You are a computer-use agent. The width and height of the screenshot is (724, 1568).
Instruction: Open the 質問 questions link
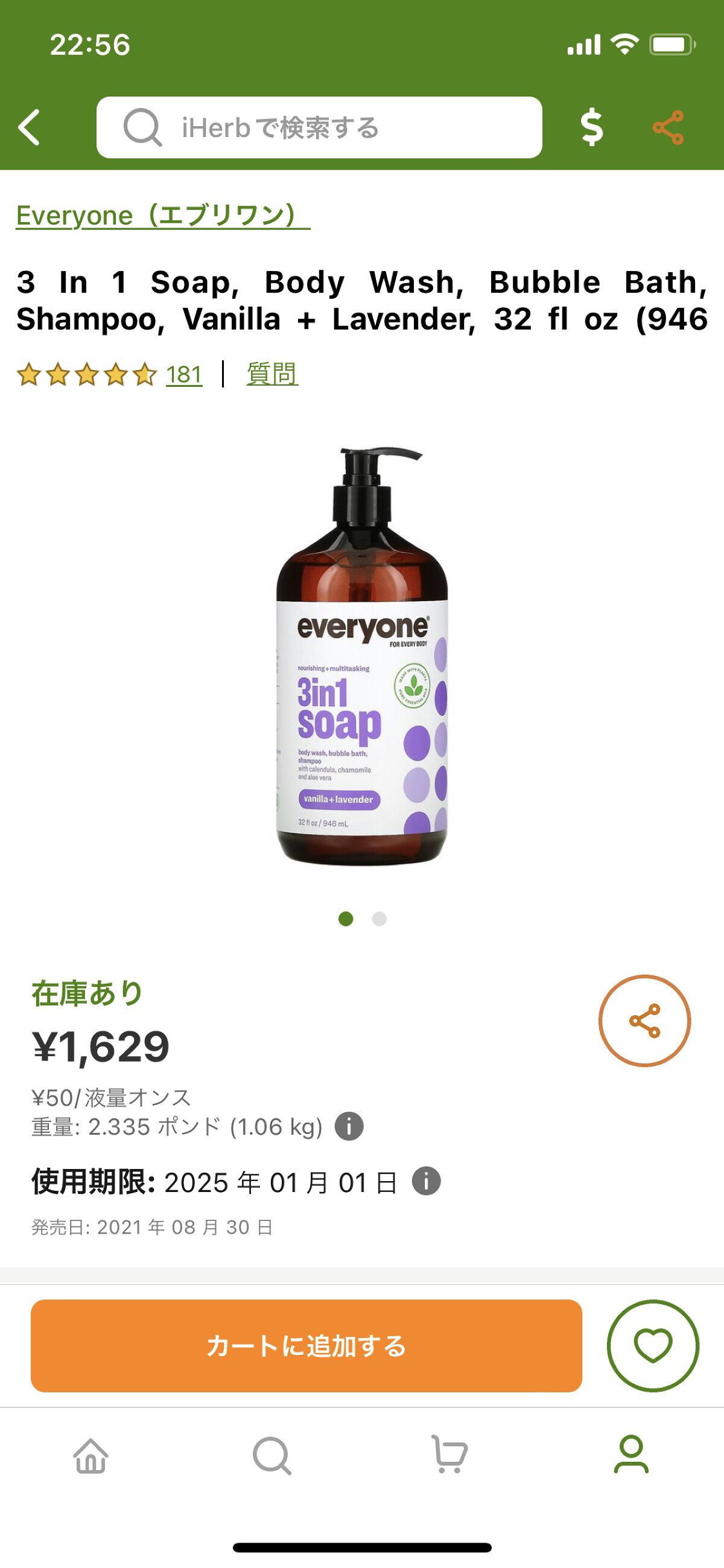272,374
